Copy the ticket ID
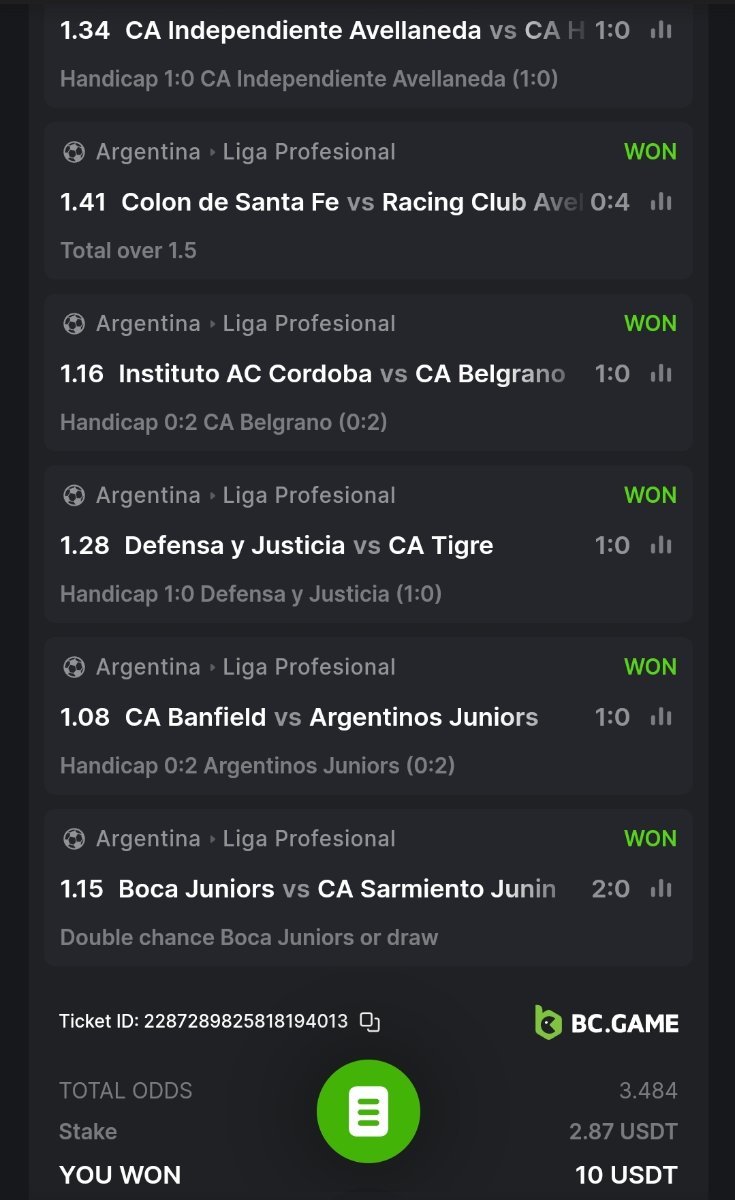The height and width of the screenshot is (1200, 735). click(x=370, y=1022)
